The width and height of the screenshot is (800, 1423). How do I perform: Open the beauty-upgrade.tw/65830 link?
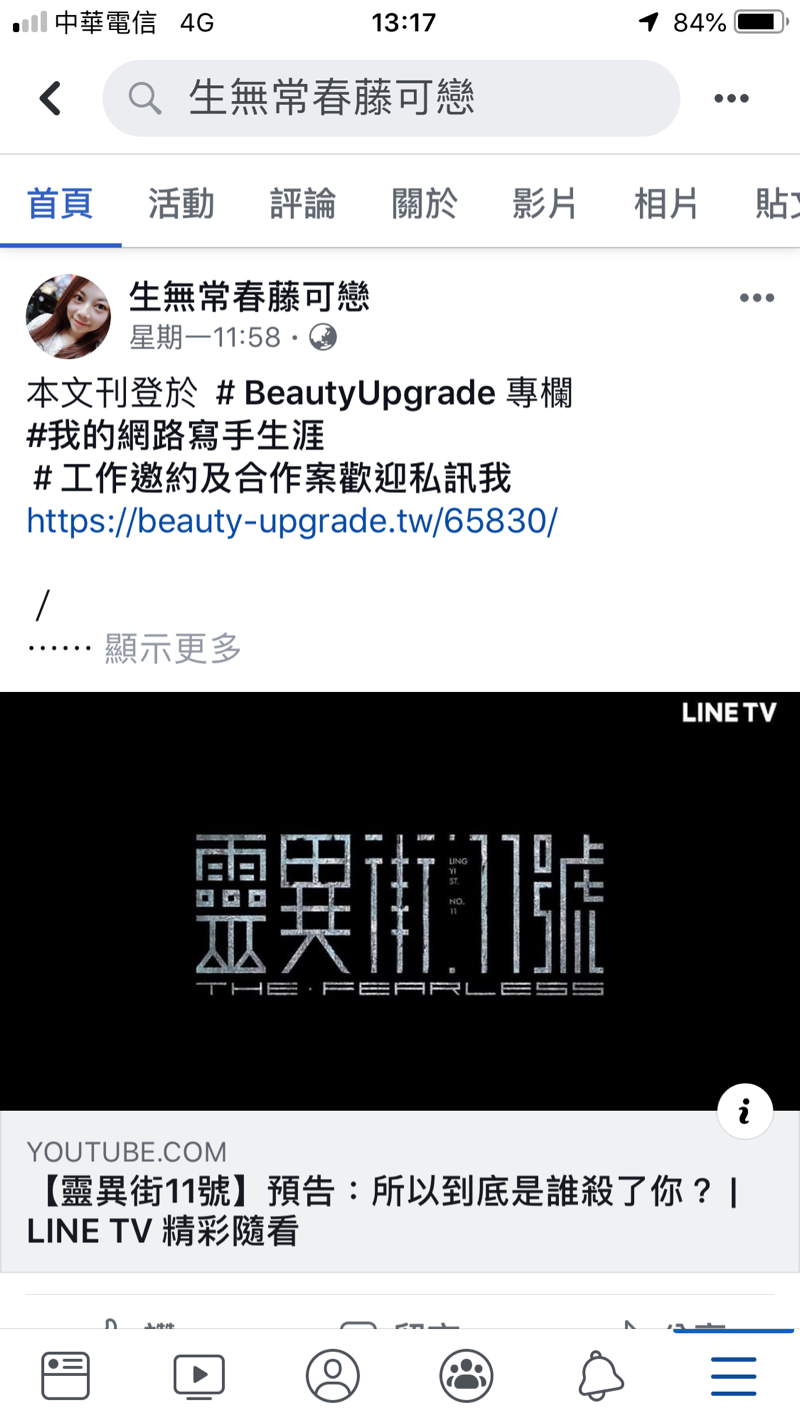291,521
